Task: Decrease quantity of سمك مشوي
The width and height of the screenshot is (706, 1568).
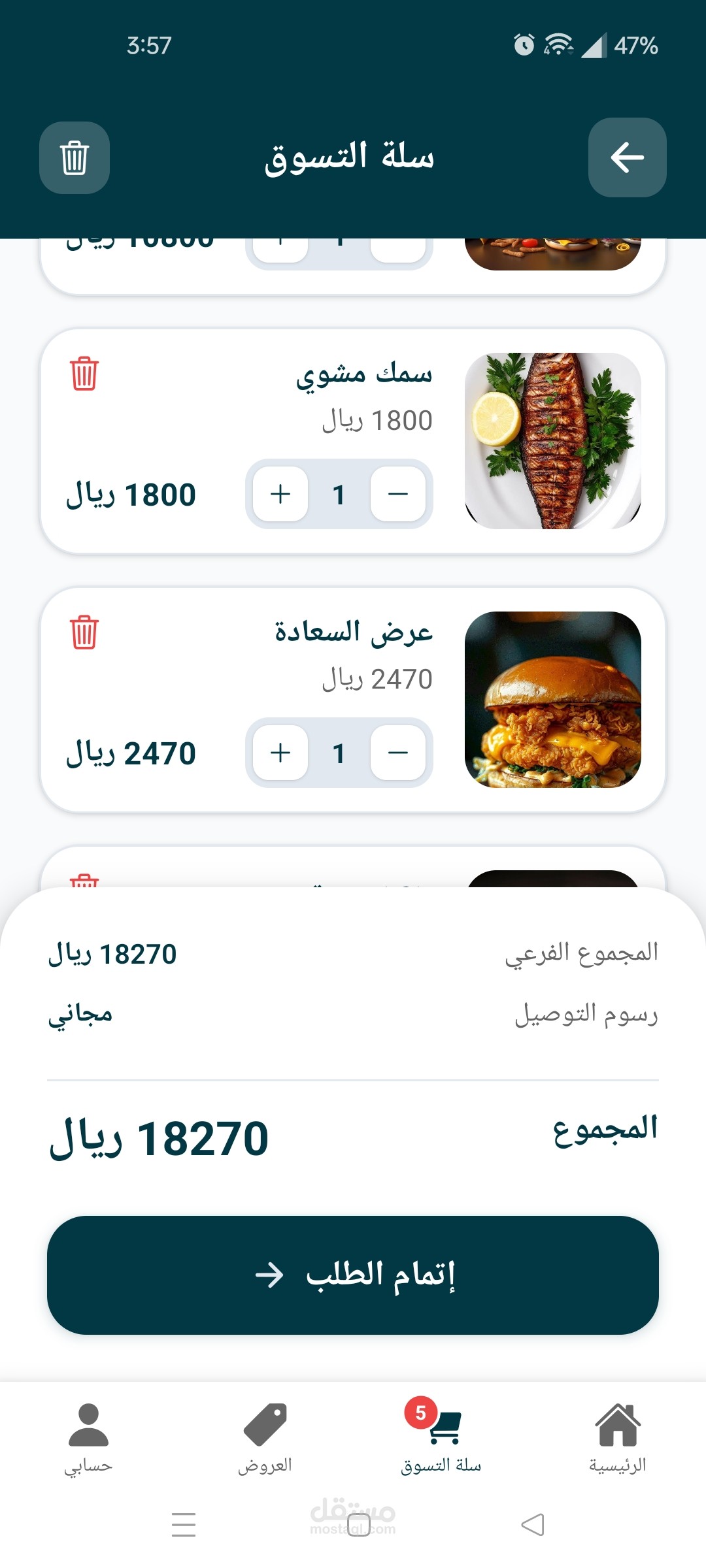Action: click(397, 494)
